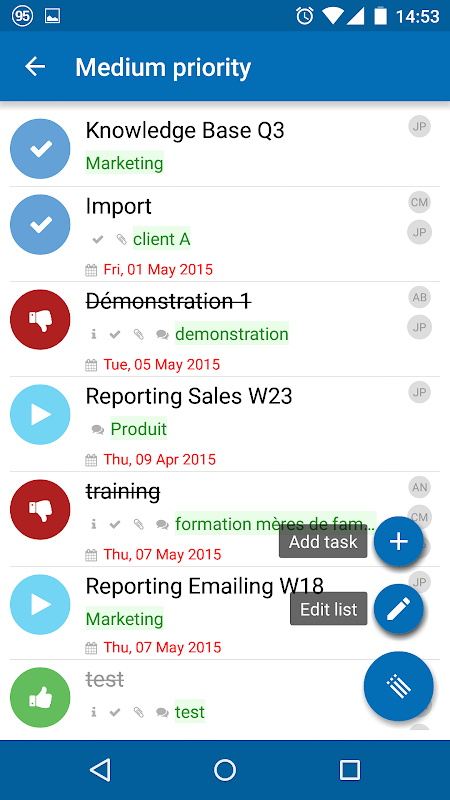Collapse the floating action menu button
Viewport: 450px width, 800px height.
[398, 686]
